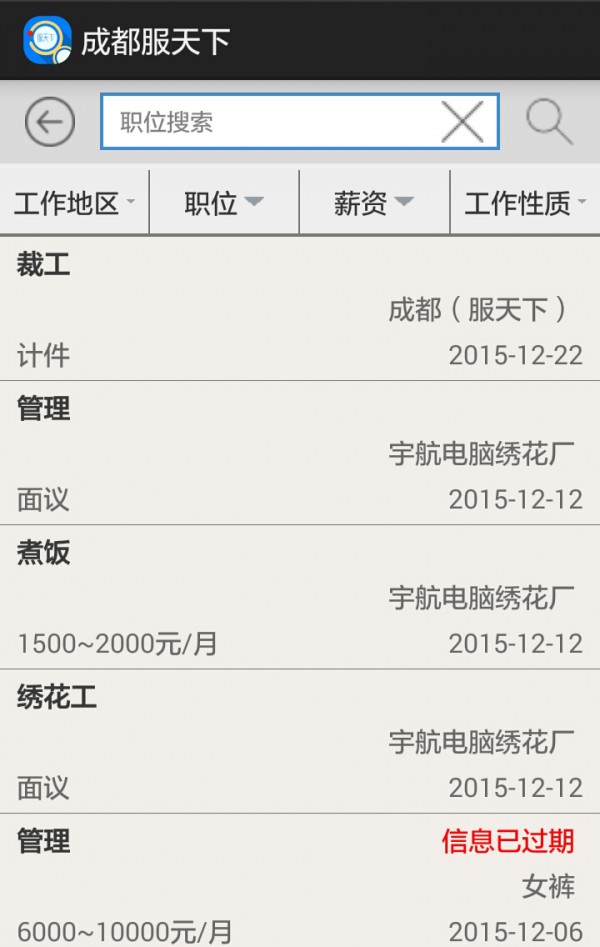Viewport: 600px width, 947px height.
Task: Expand the 工作性质 filter dropdown
Action: tap(525, 203)
